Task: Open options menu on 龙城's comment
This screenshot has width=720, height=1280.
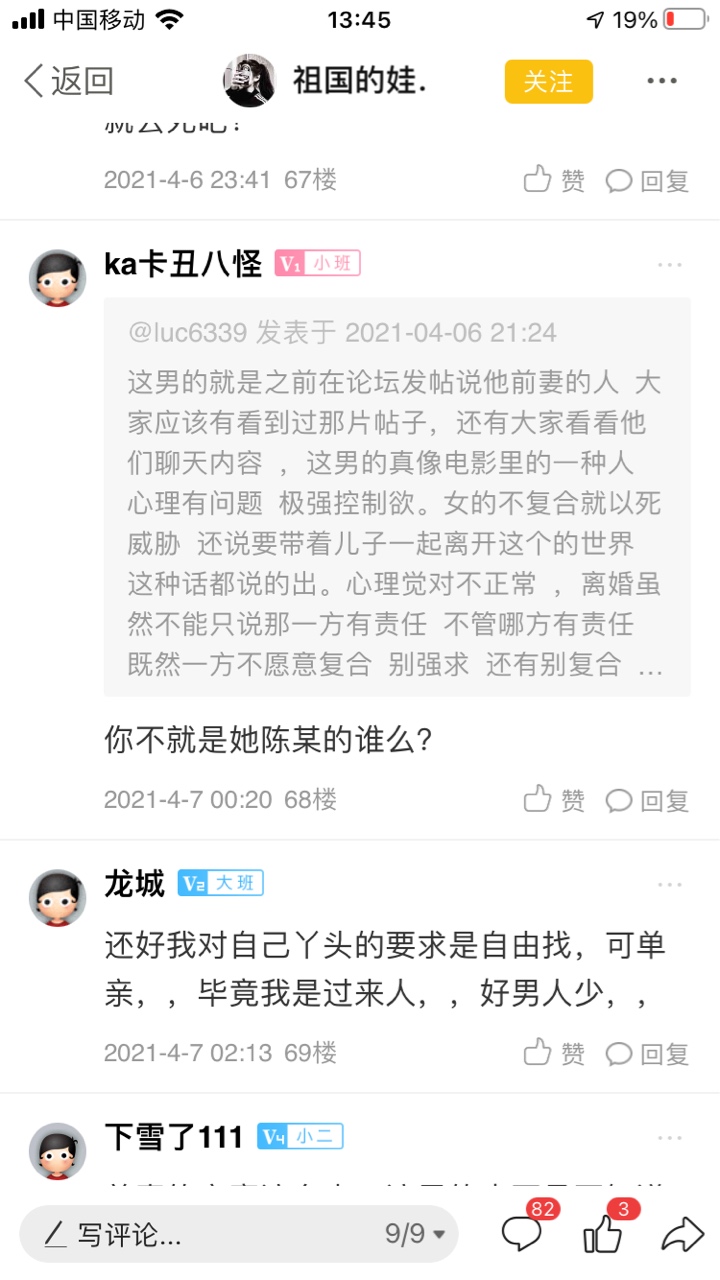Action: click(x=669, y=885)
